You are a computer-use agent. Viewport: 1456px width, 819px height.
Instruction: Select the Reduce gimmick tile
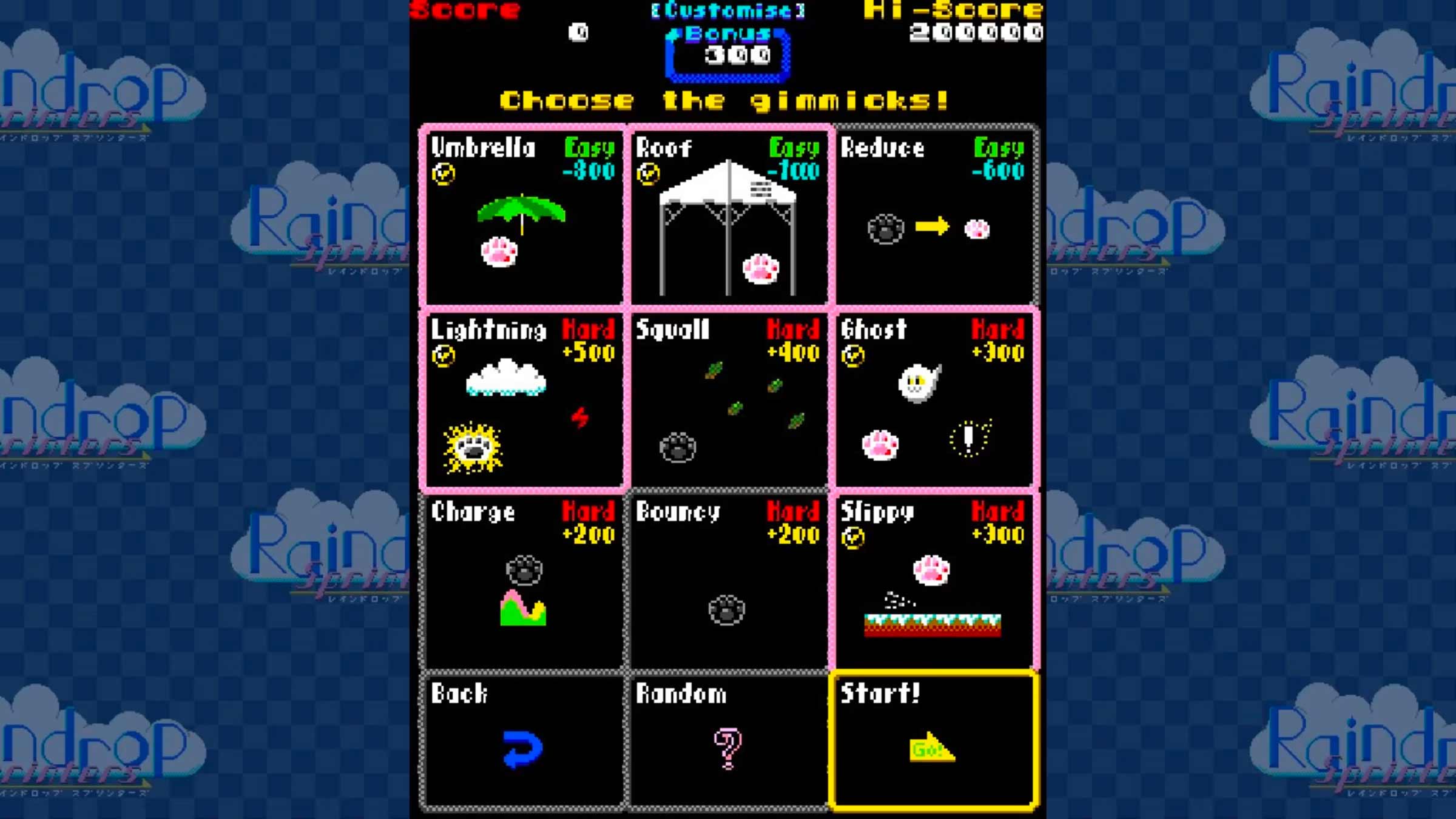933,215
